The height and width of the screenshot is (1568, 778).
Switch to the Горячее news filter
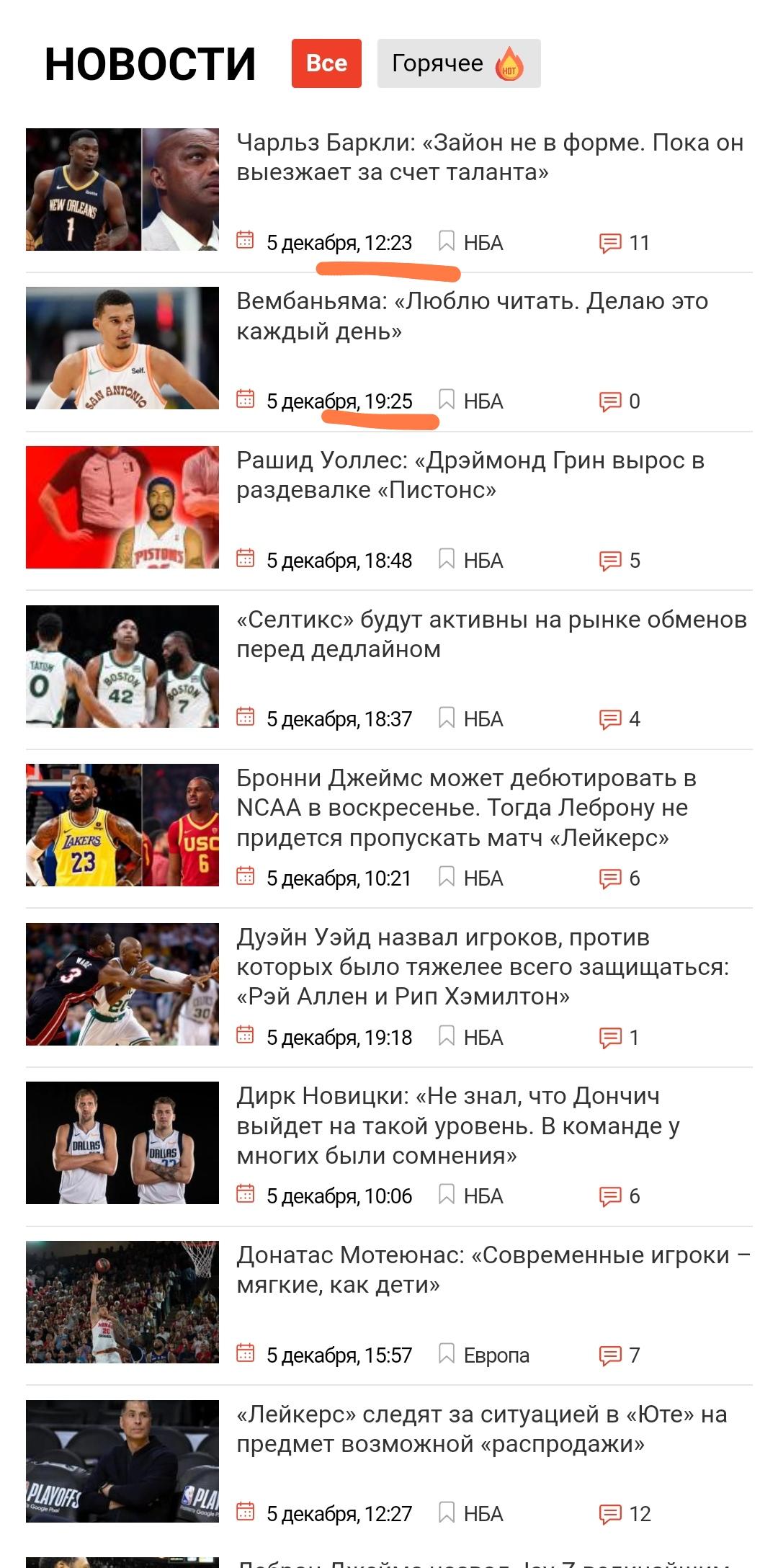(459, 63)
